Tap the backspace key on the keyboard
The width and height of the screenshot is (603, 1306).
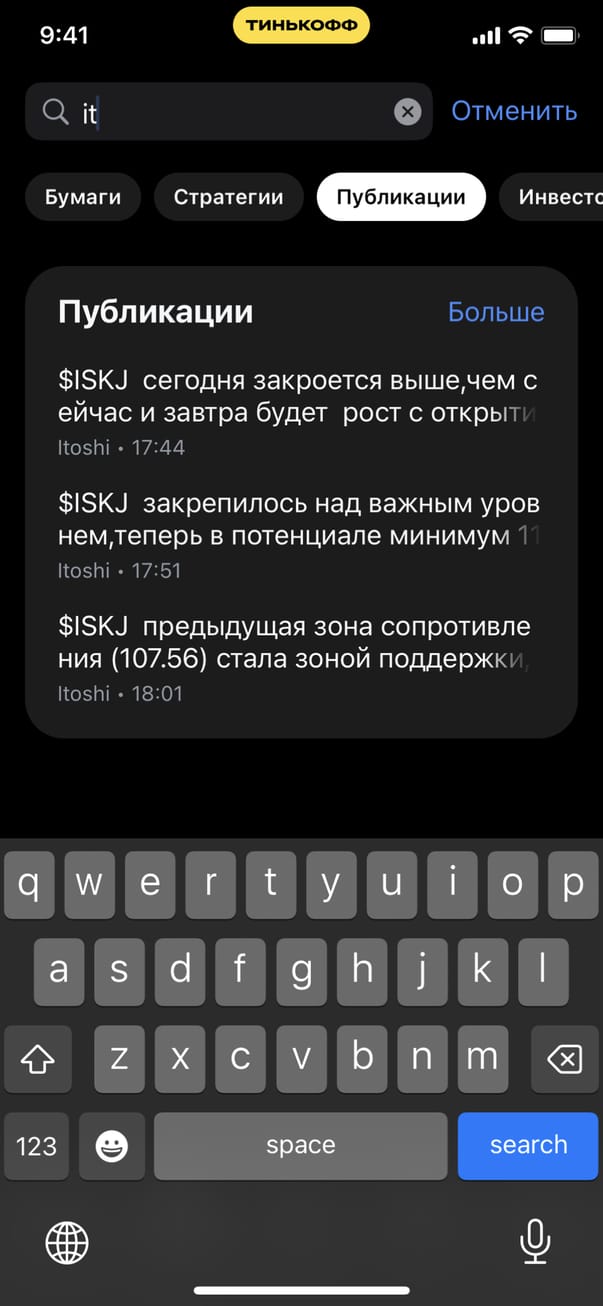(565, 1059)
